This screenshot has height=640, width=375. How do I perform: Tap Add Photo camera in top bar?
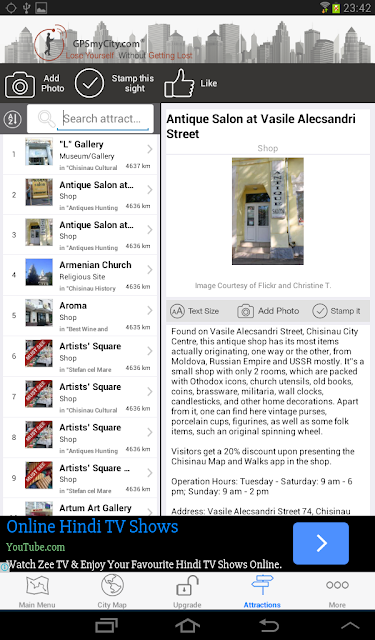tap(35, 84)
